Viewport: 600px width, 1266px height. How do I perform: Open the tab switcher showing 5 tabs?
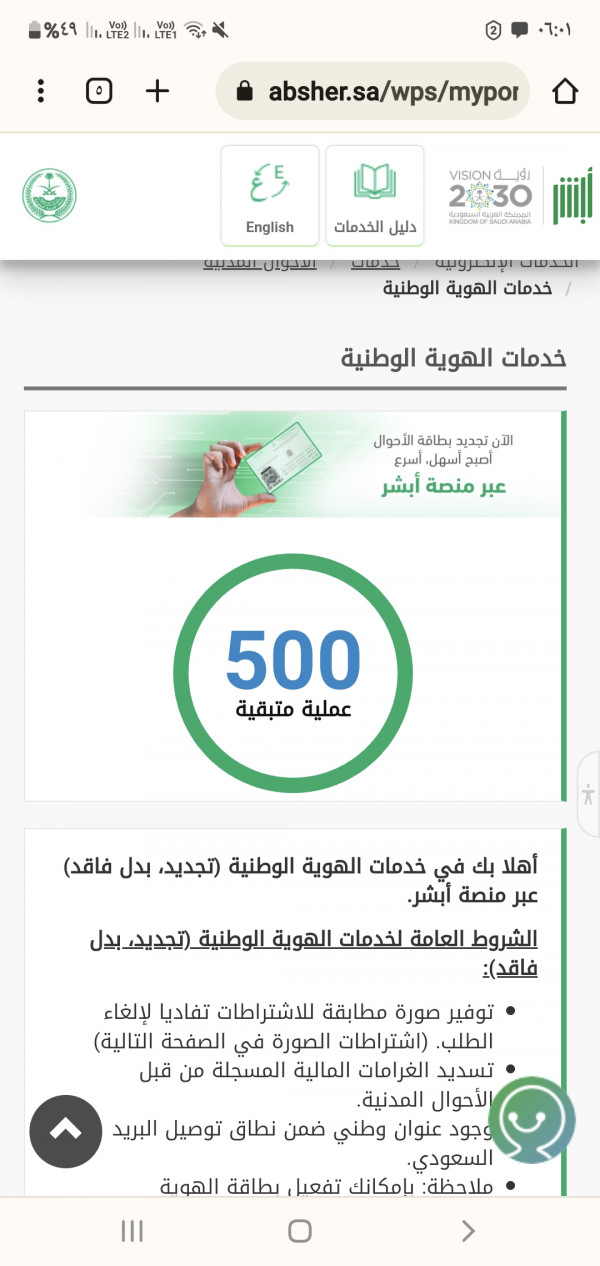click(x=99, y=92)
